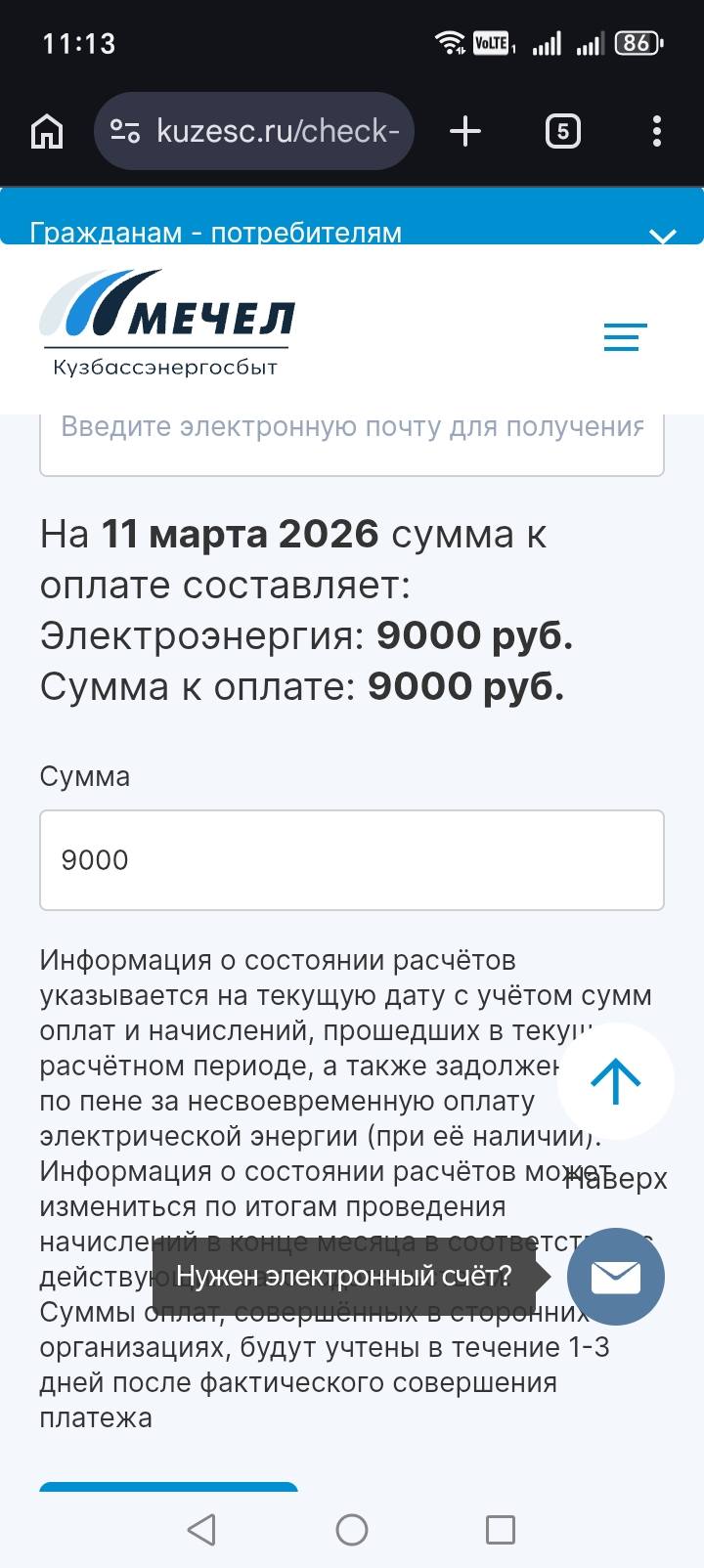Image resolution: width=704 pixels, height=1568 pixels.
Task: Open the Мечел Кузбассэнергосбыт site menu
Action: point(624,337)
